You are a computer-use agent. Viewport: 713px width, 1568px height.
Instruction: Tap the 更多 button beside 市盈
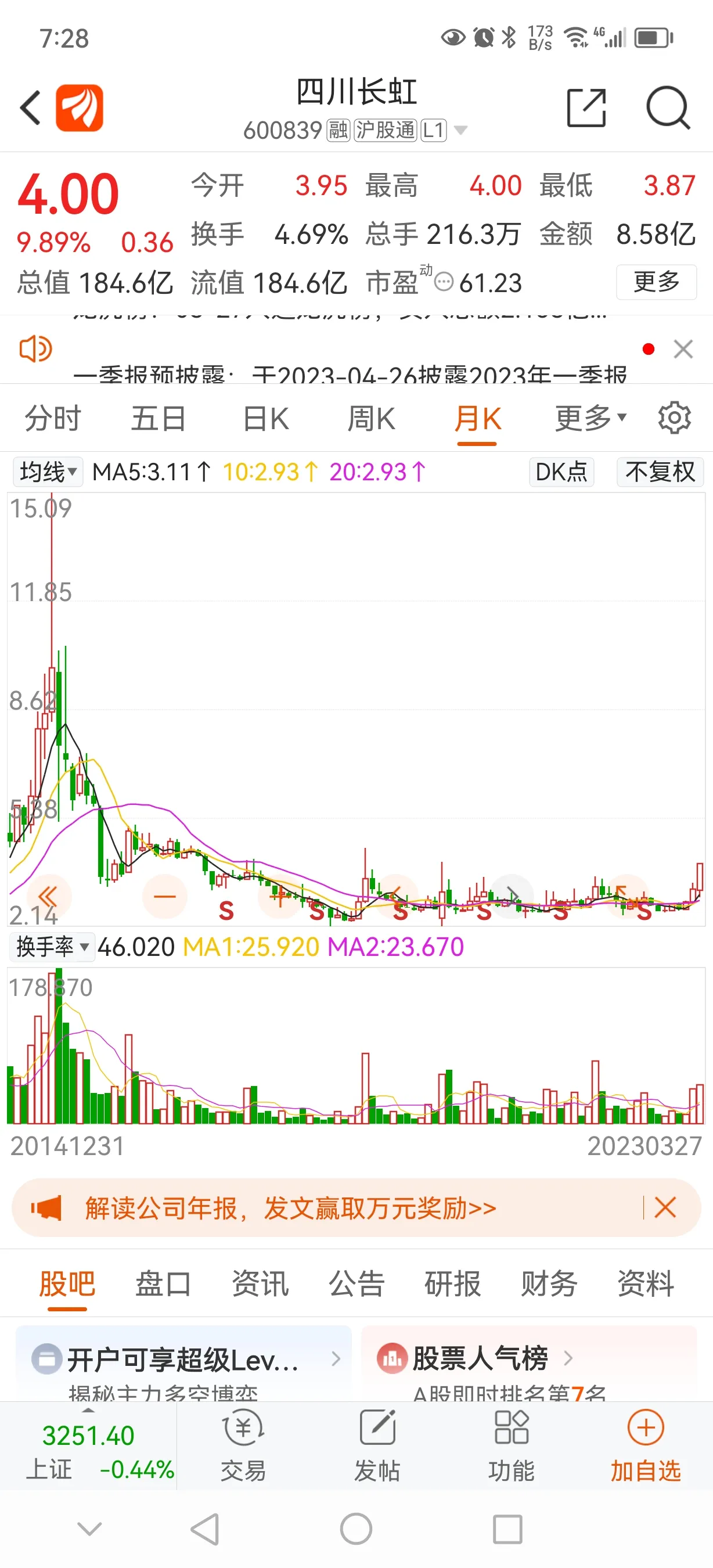(x=656, y=282)
